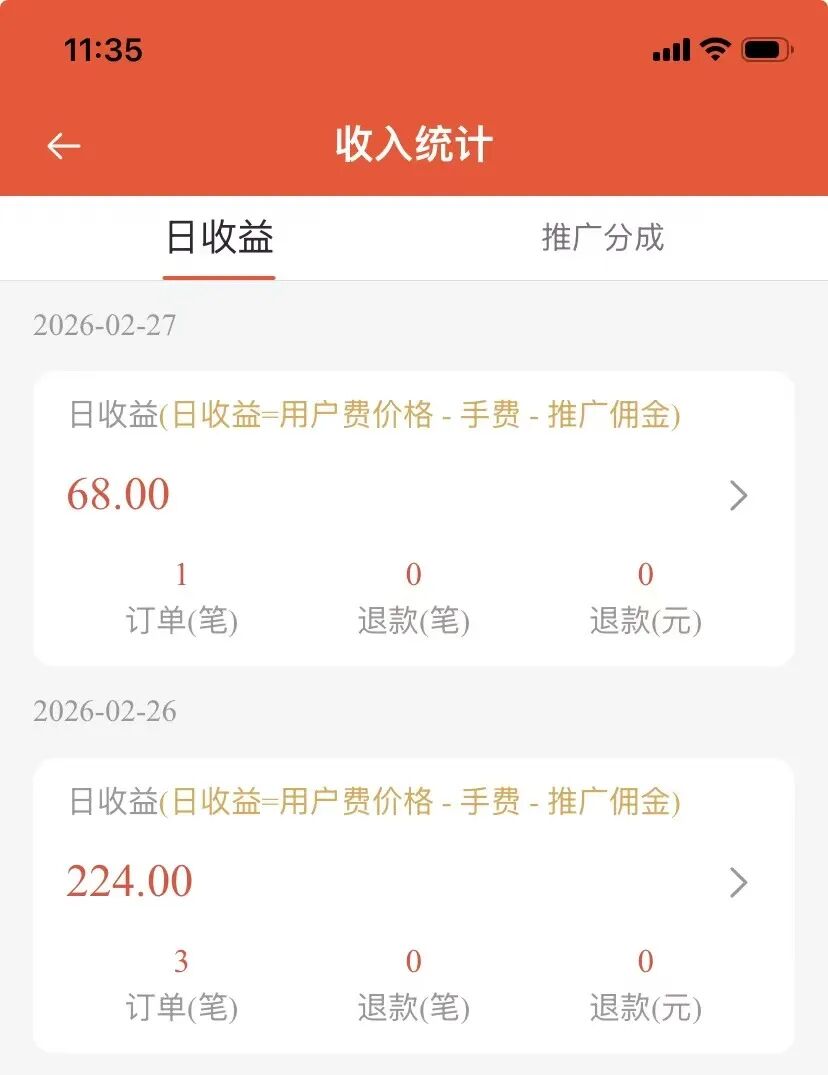Expand the 2026-02-26 income card chevron
Screen dimensions: 828x1075
[738, 881]
